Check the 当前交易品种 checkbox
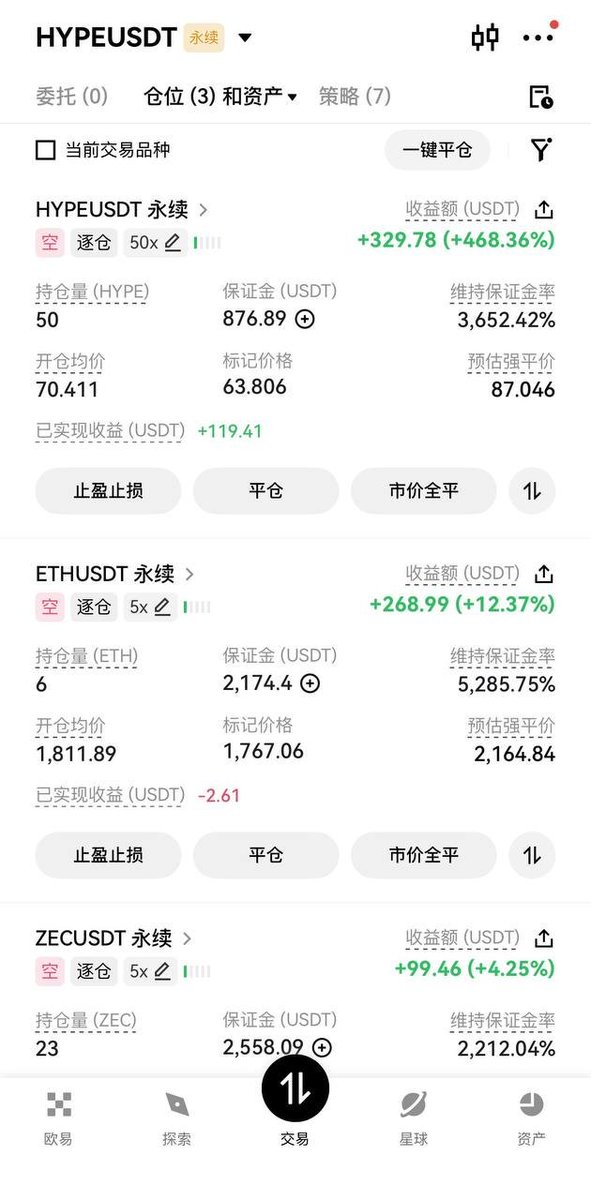This screenshot has width=591, height=1200. (x=45, y=150)
